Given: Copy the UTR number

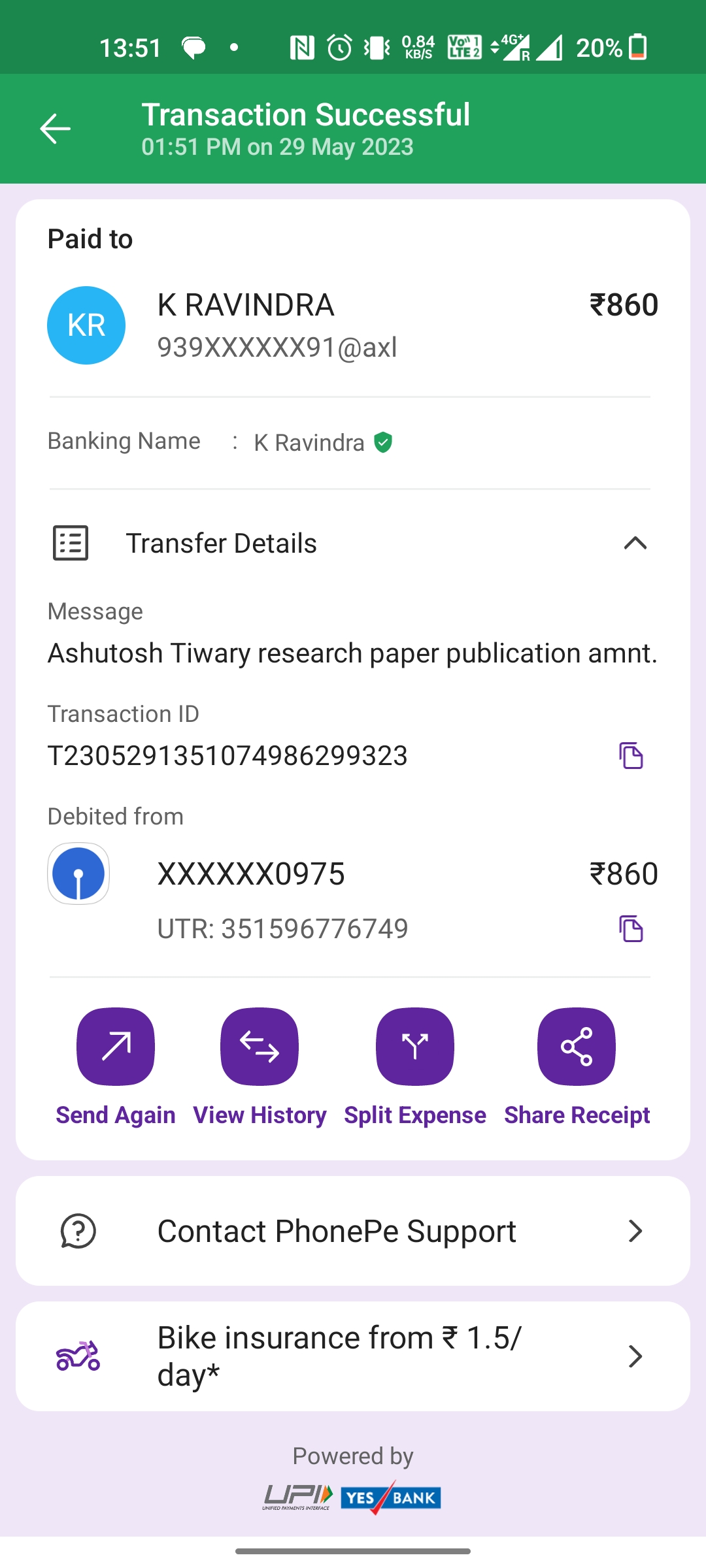Looking at the screenshot, I should [631, 928].
